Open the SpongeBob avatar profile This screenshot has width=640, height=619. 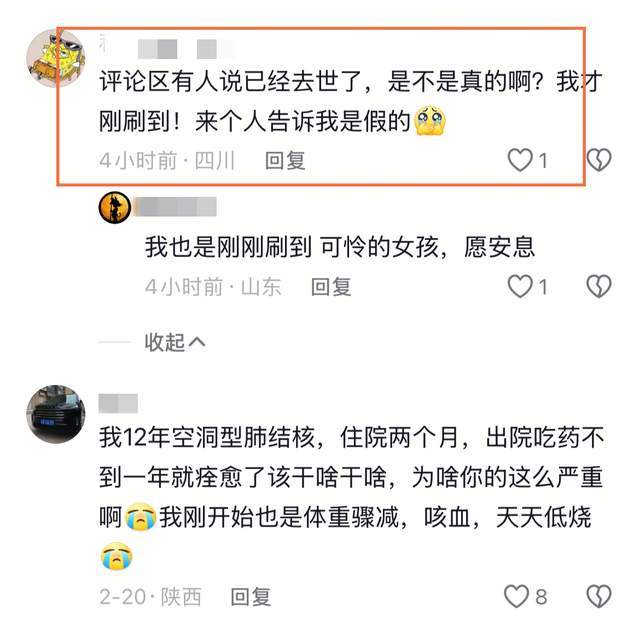54,59
